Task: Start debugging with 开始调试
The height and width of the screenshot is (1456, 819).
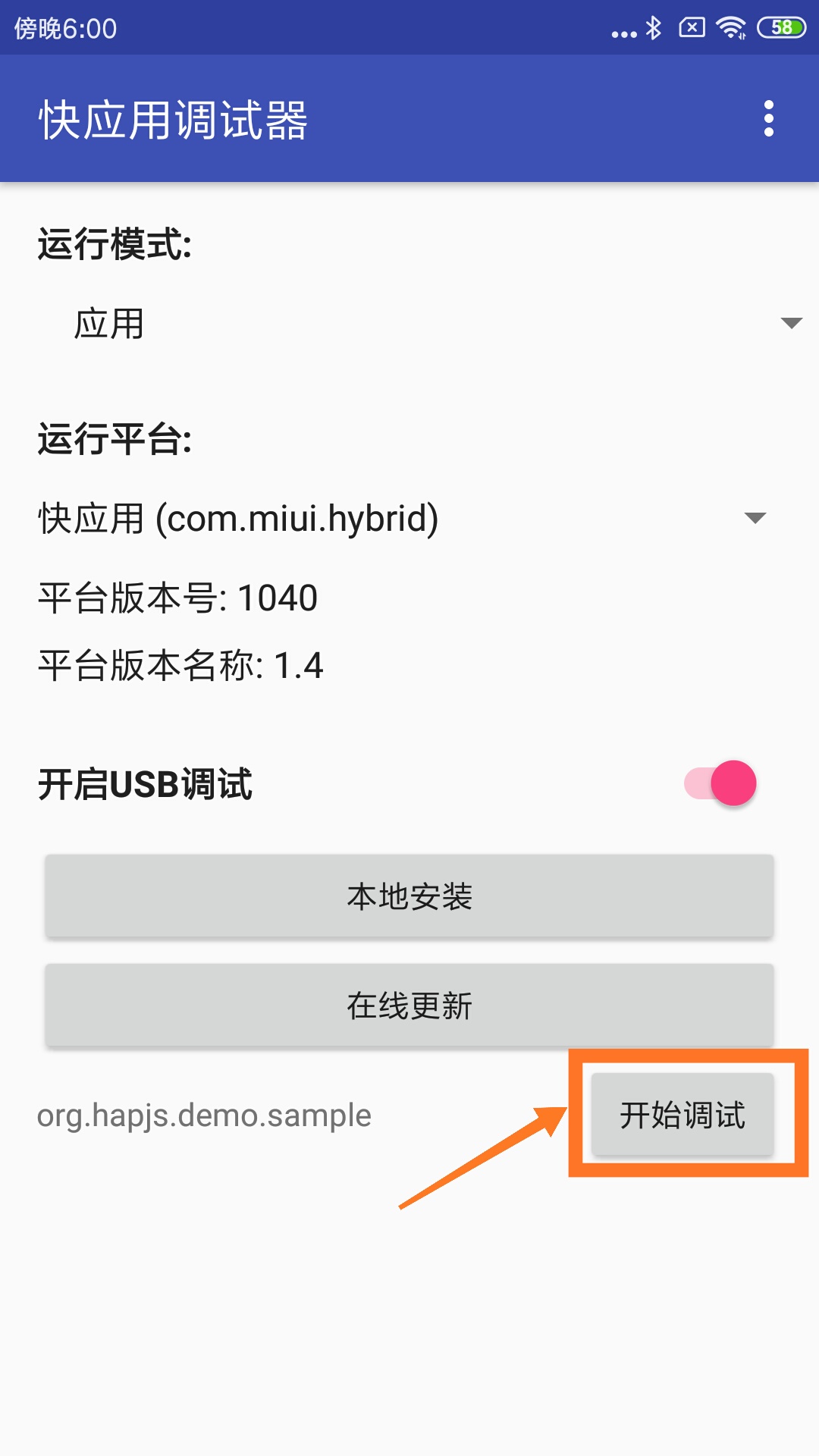Action: point(682,1115)
